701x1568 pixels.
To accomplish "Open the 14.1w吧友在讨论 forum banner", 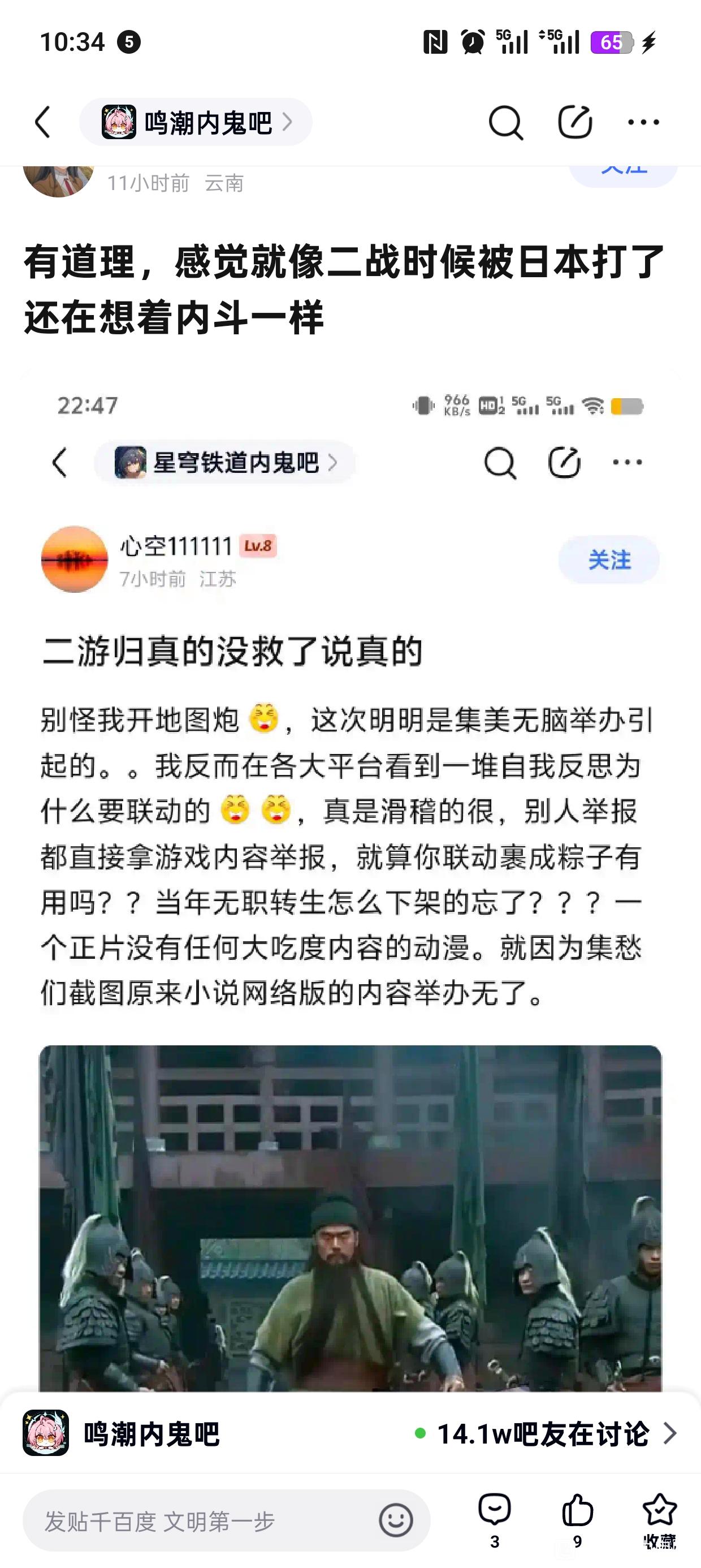I will coord(350,1433).
